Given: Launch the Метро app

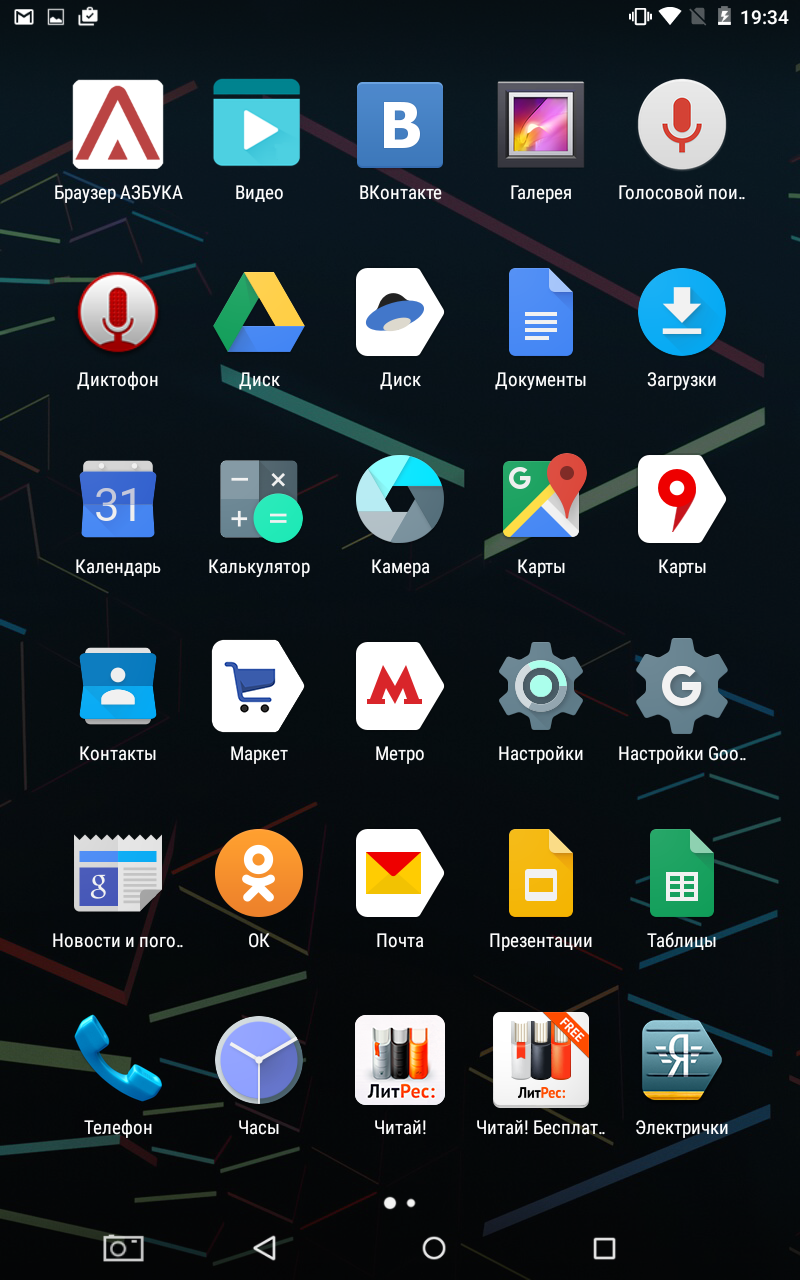Looking at the screenshot, I should coord(400,686).
